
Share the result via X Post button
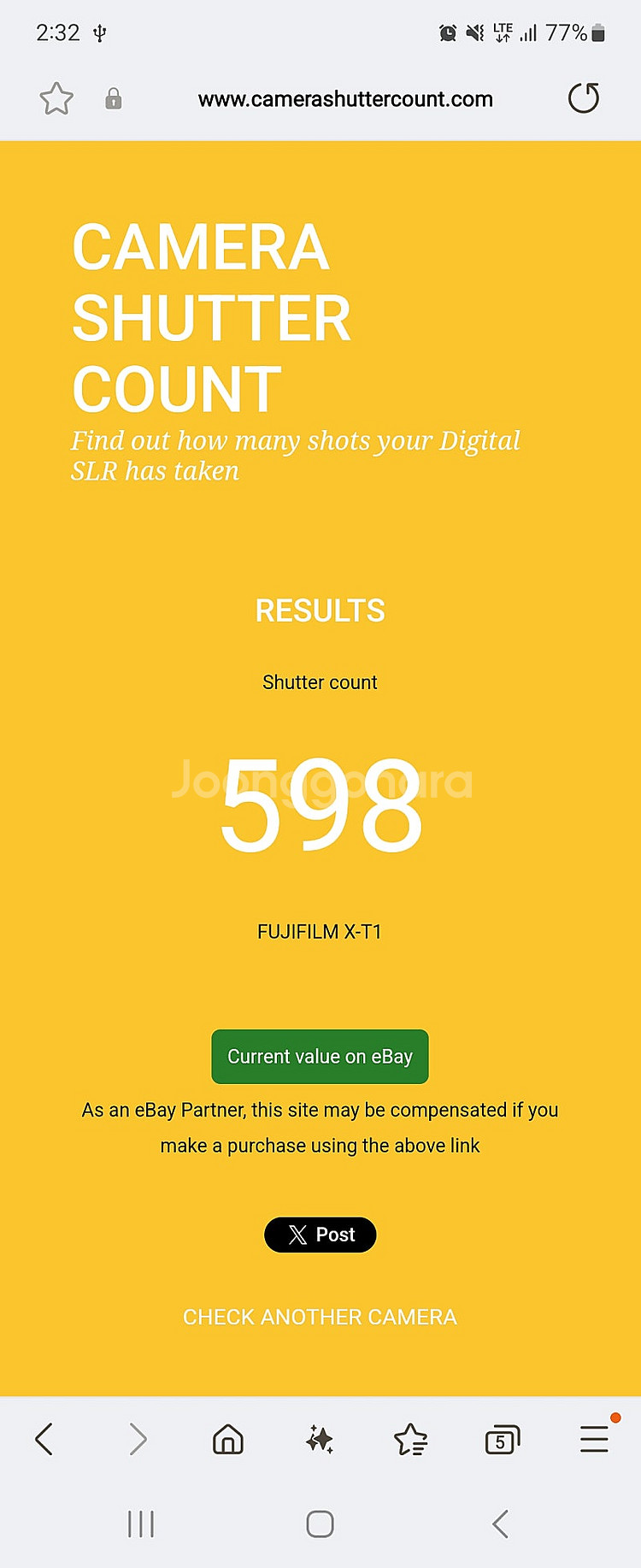[320, 1235]
